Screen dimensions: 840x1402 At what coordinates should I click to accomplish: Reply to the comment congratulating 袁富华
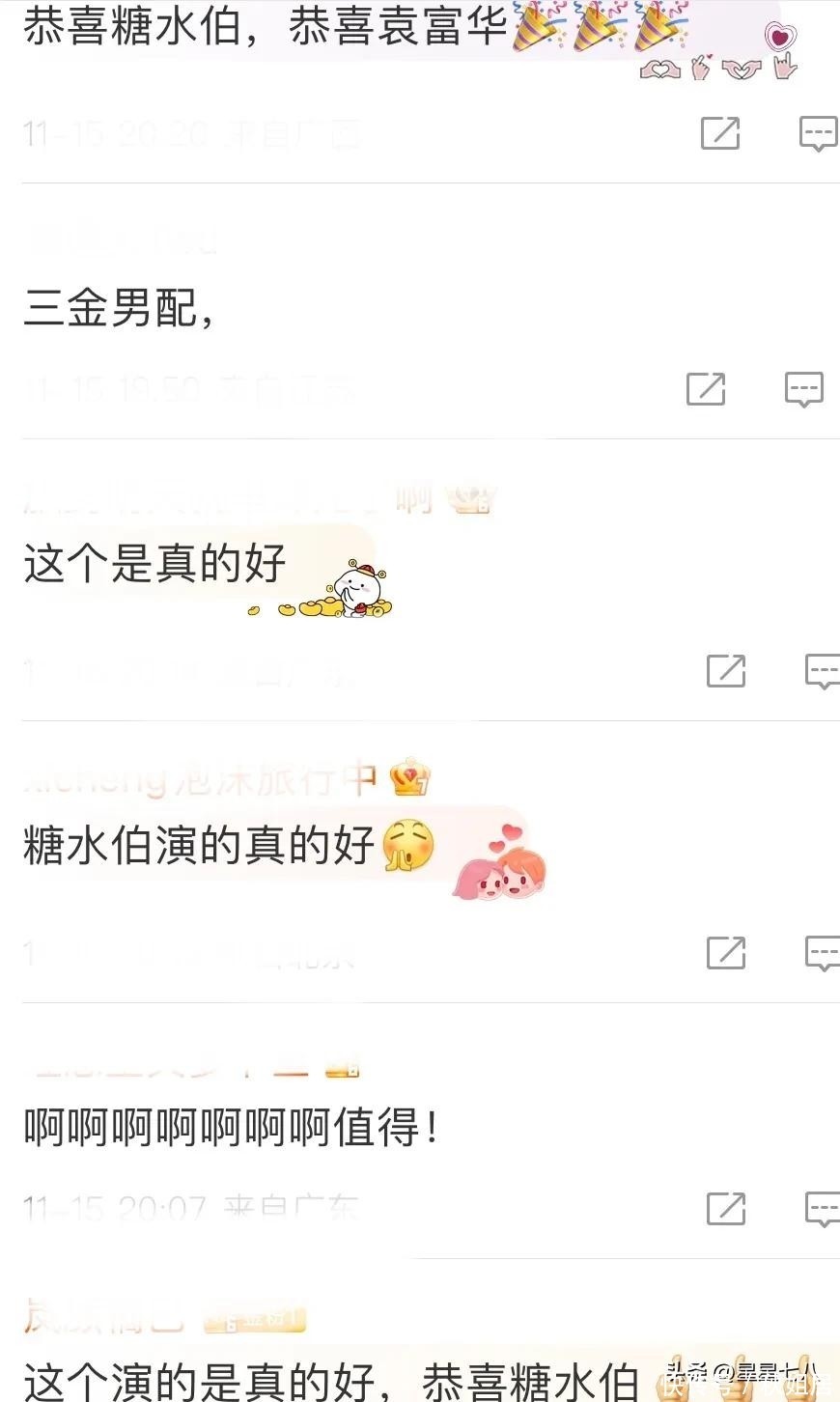click(817, 133)
